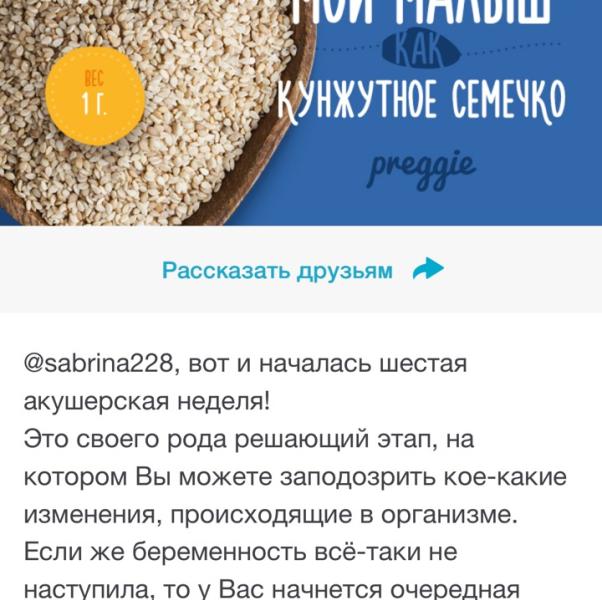The height and width of the screenshot is (600, 602).
Task: Tap Рассказать друзьям to share with friends
Action: 301,270
